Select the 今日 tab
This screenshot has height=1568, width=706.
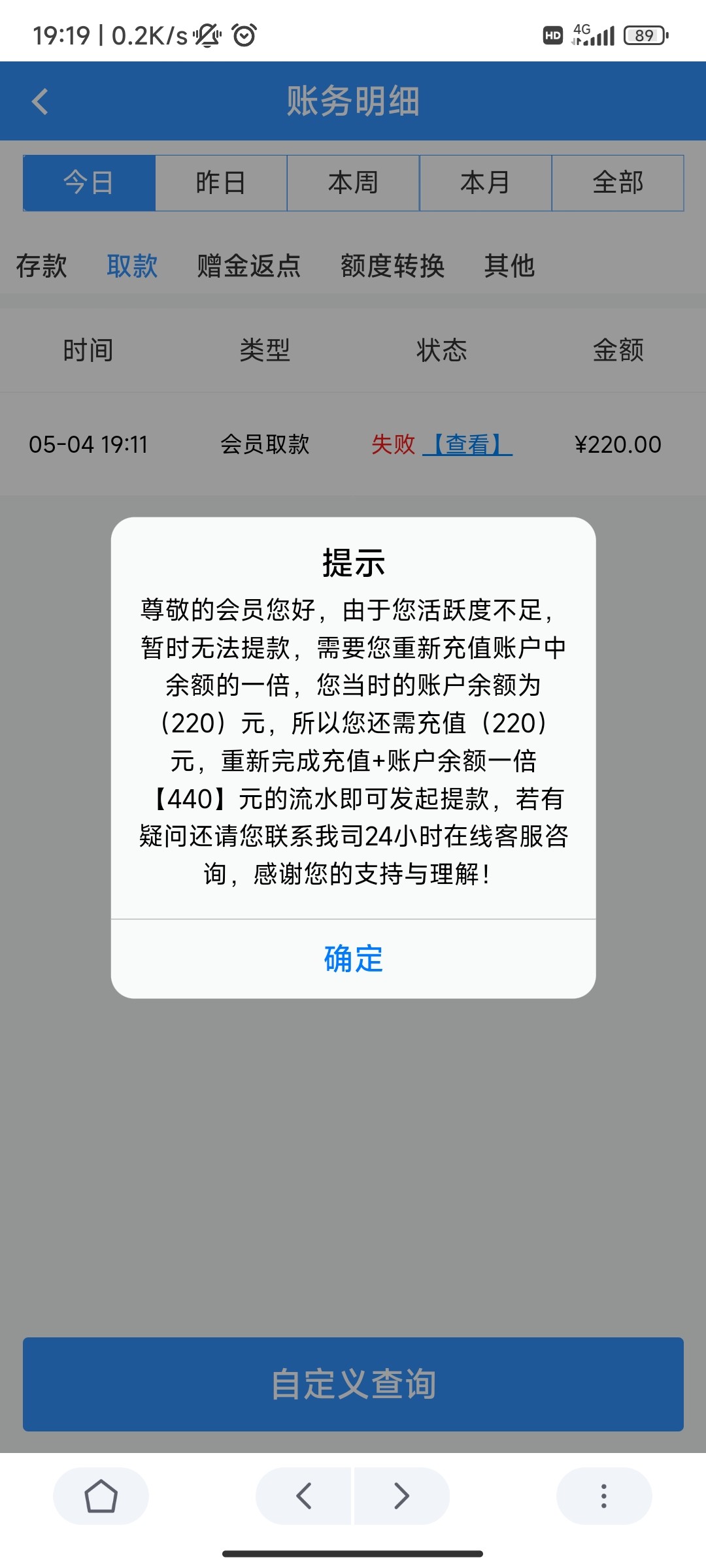(89, 183)
